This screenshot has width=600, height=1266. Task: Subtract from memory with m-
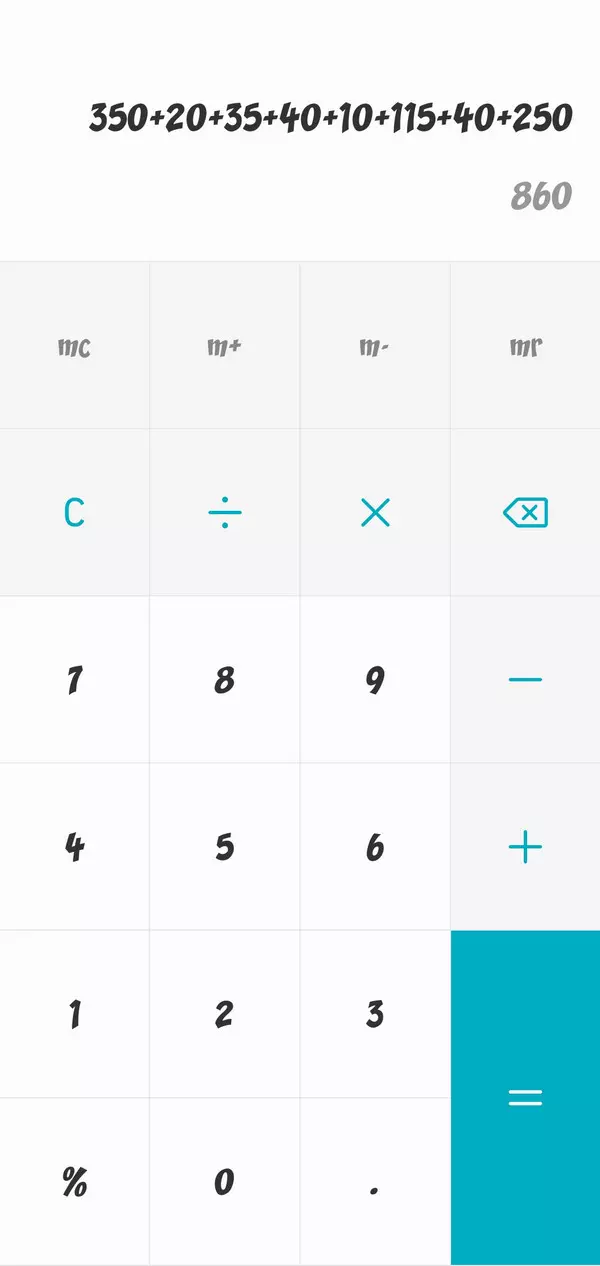tap(375, 347)
